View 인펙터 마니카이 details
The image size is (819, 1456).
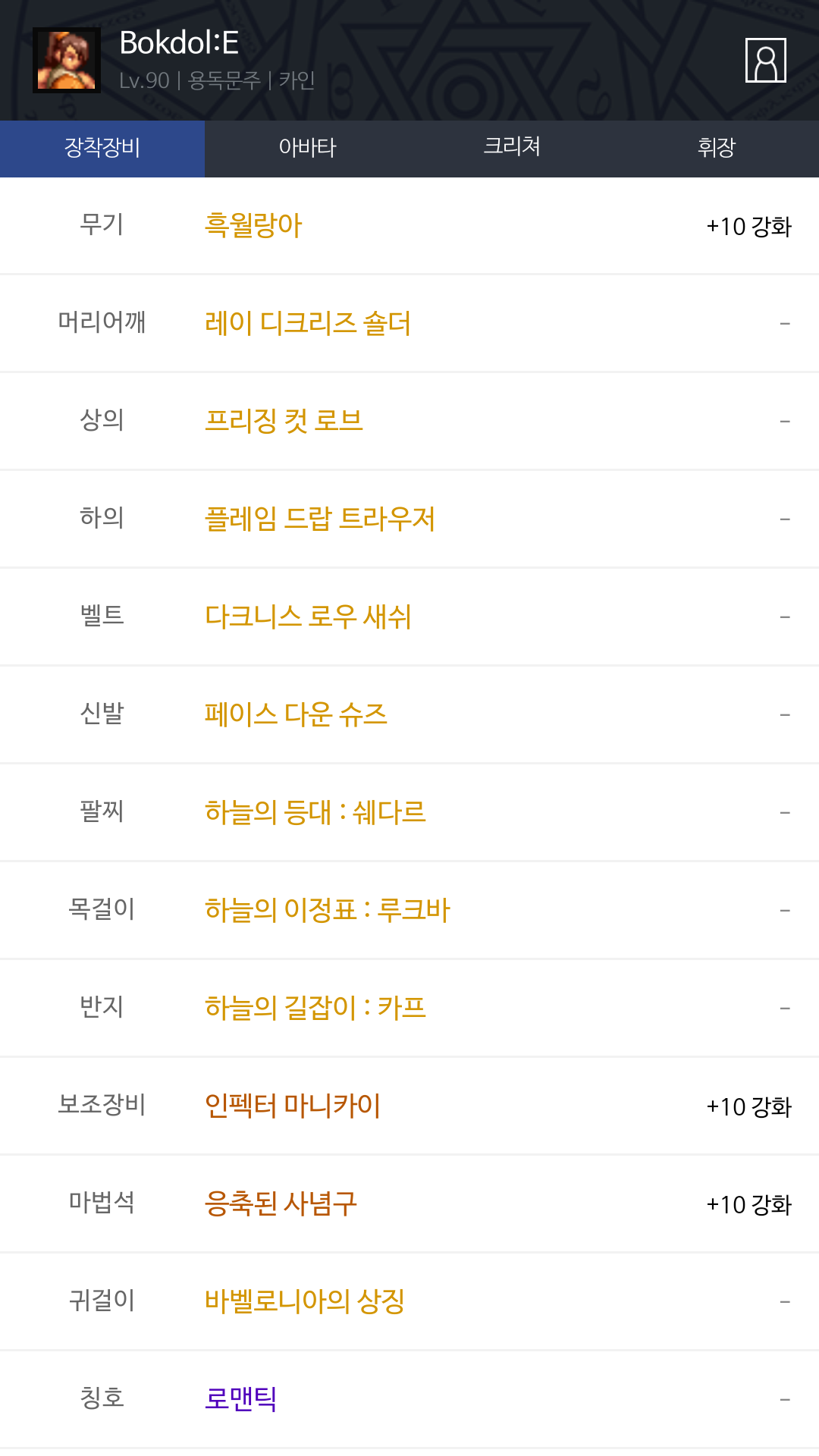point(293,1106)
